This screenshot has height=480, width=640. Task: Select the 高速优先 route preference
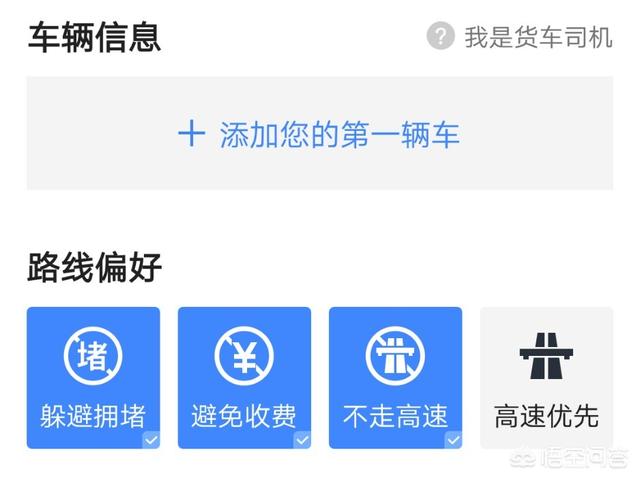point(546,377)
